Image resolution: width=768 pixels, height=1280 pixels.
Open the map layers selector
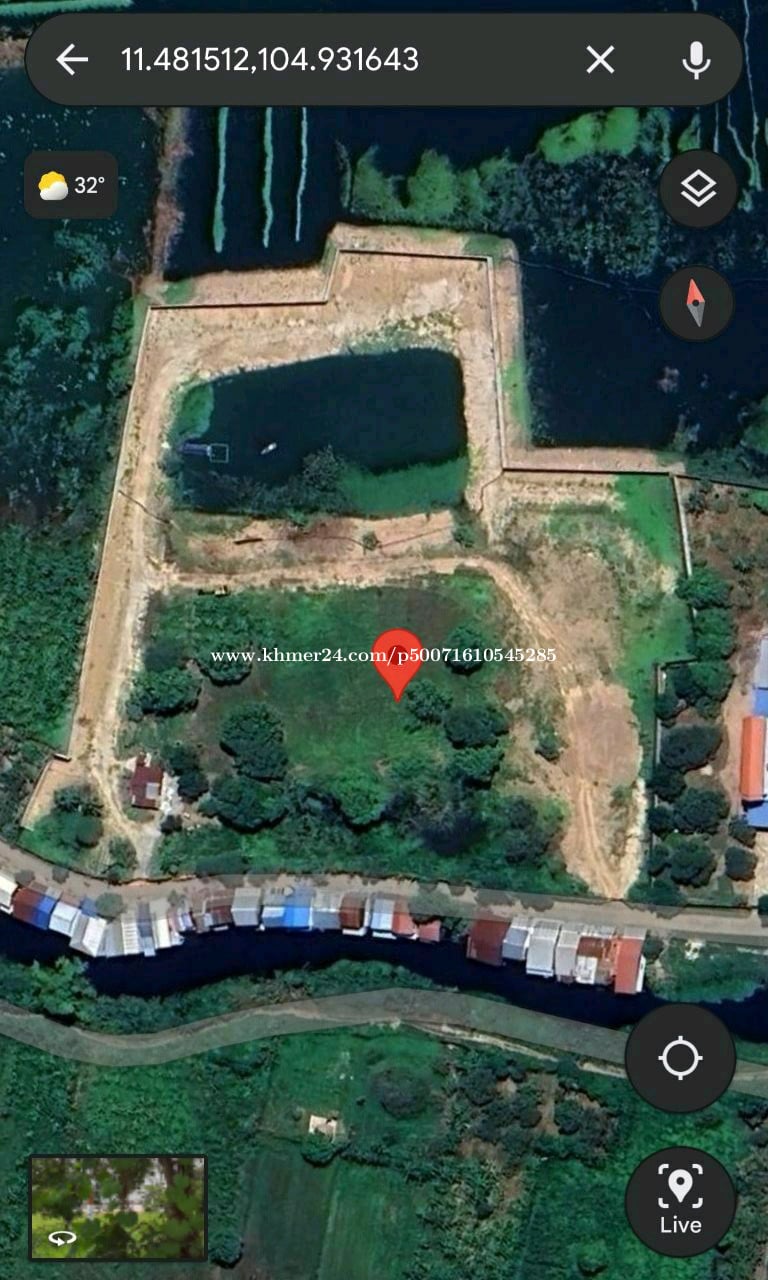click(697, 189)
